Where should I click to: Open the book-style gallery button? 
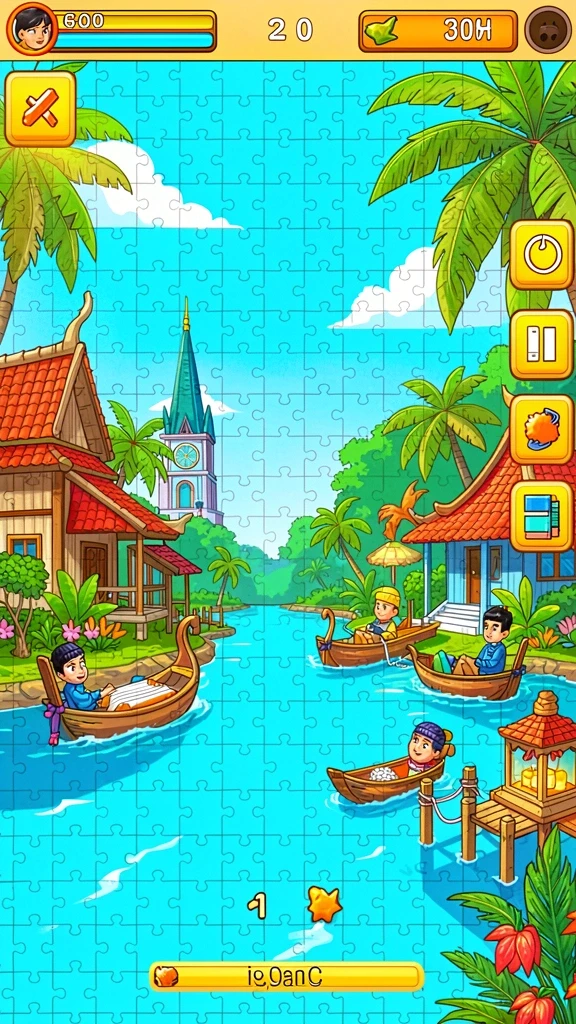[541, 517]
